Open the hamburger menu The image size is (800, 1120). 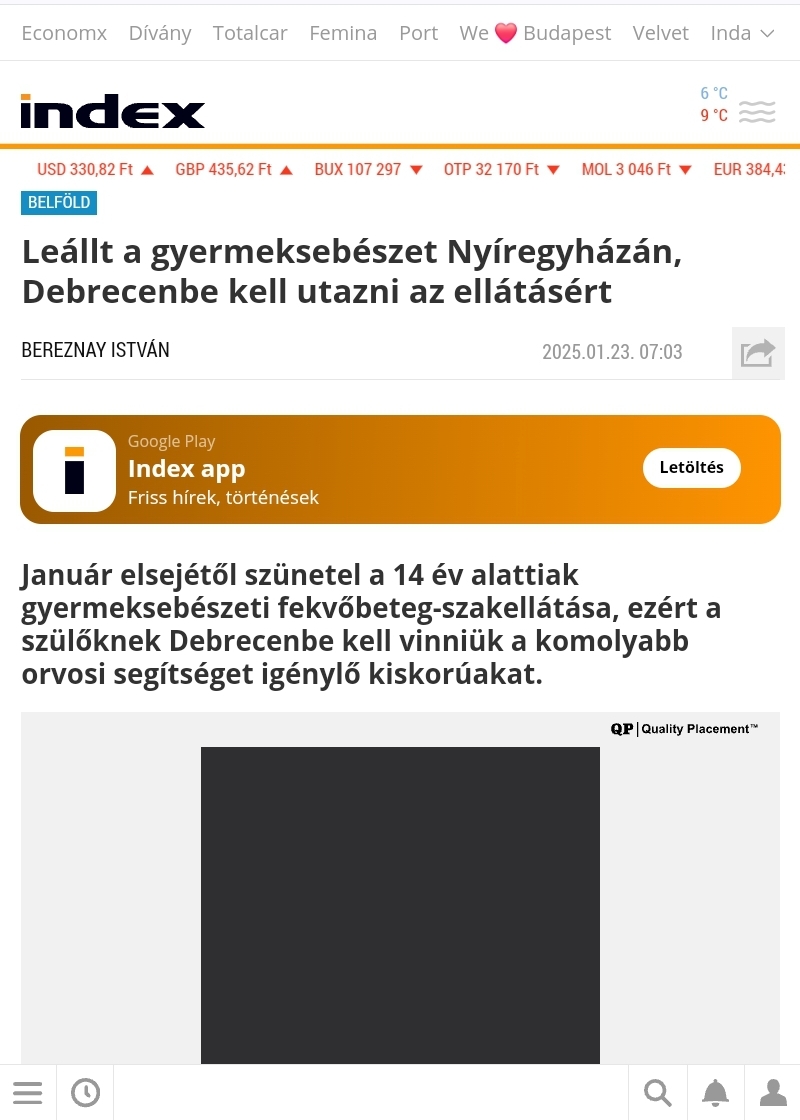pos(28,1092)
